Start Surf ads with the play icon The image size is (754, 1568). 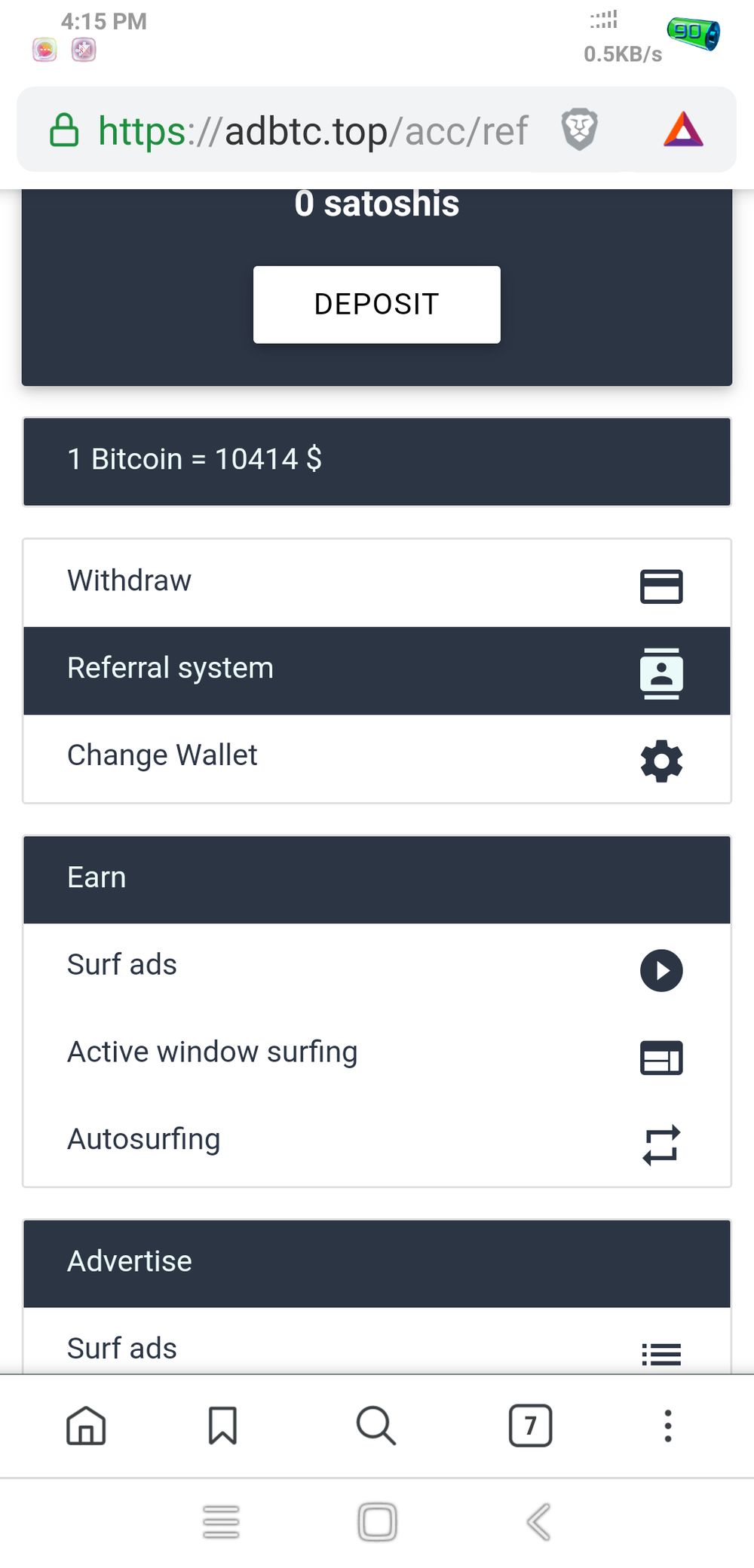pos(661,971)
